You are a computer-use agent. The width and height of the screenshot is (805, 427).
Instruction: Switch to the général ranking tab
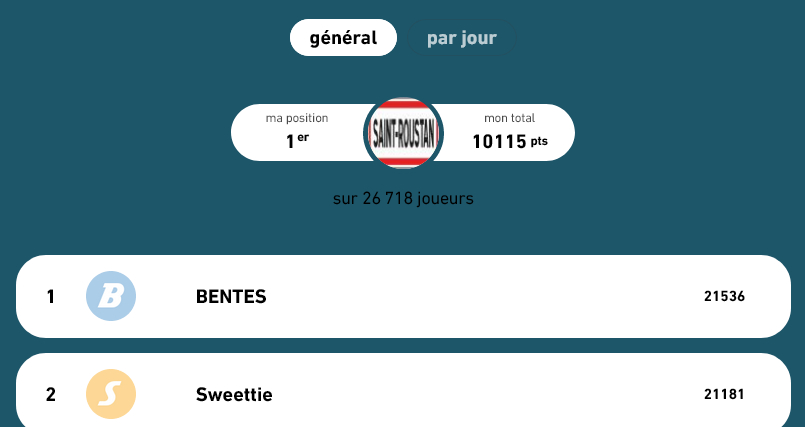point(343,38)
